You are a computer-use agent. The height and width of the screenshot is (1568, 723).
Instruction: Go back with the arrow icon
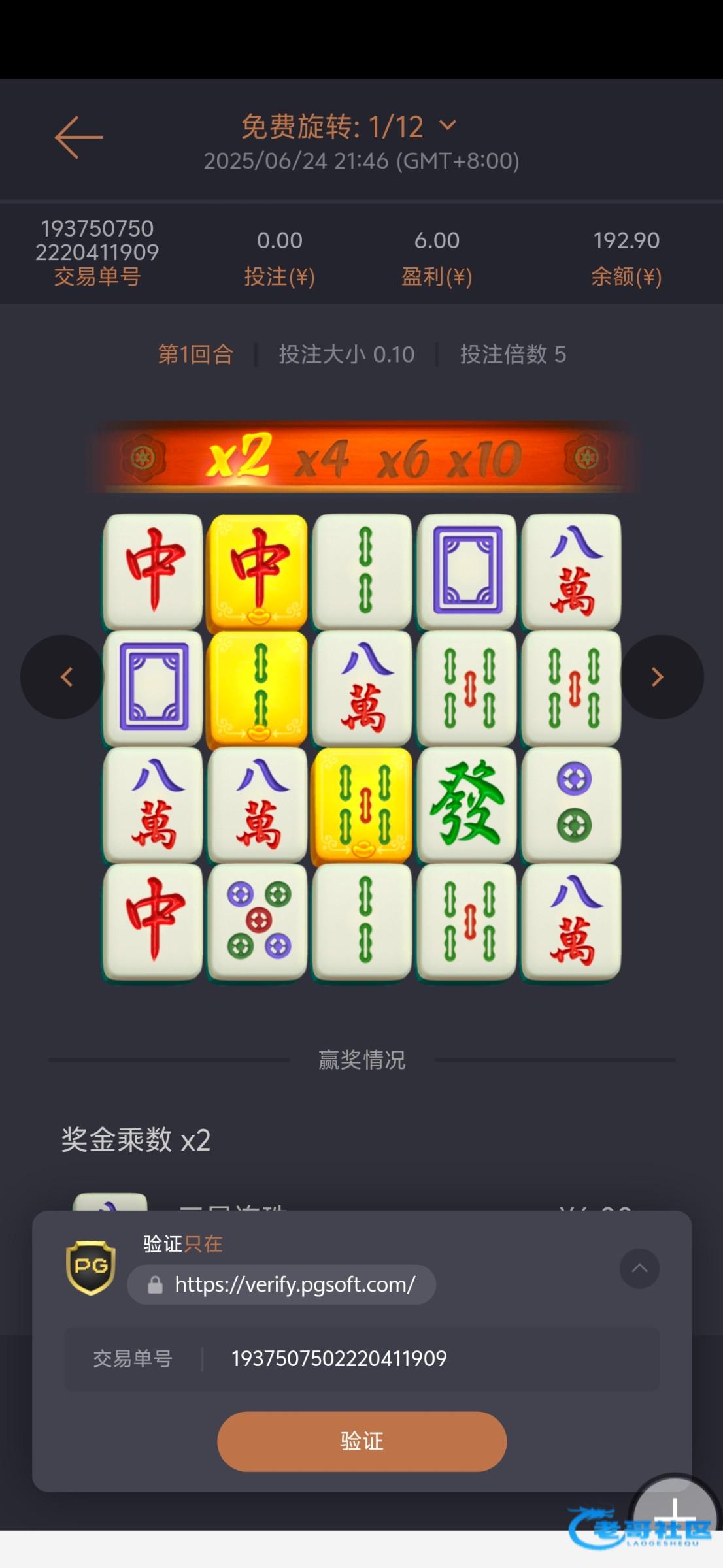pyautogui.click(x=78, y=137)
